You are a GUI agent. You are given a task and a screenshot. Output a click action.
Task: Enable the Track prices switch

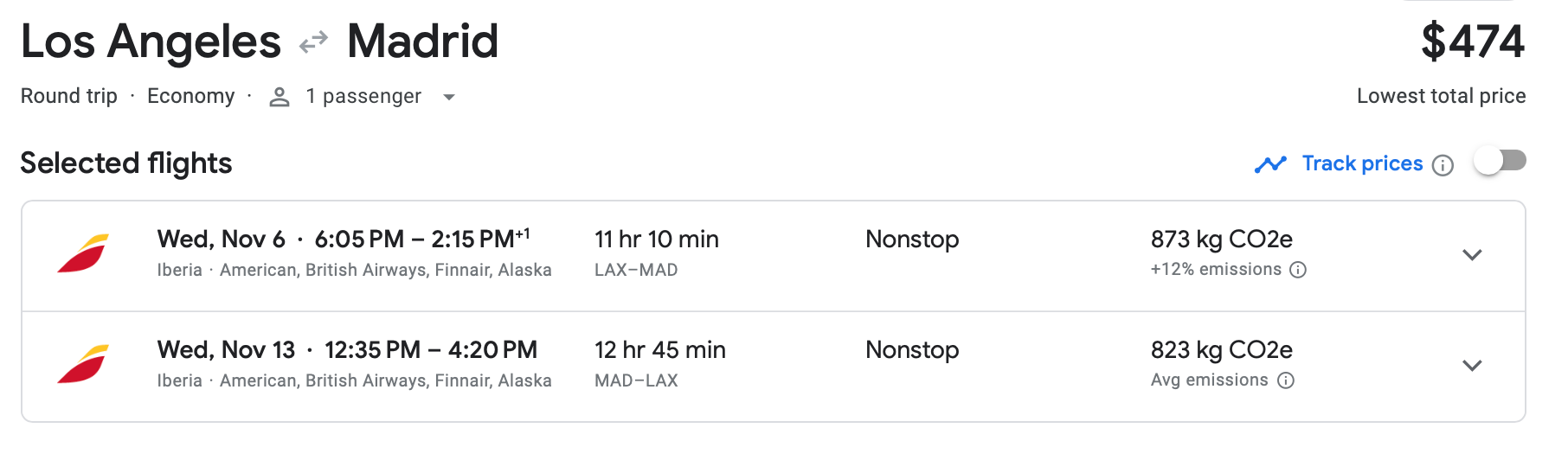(x=1501, y=162)
